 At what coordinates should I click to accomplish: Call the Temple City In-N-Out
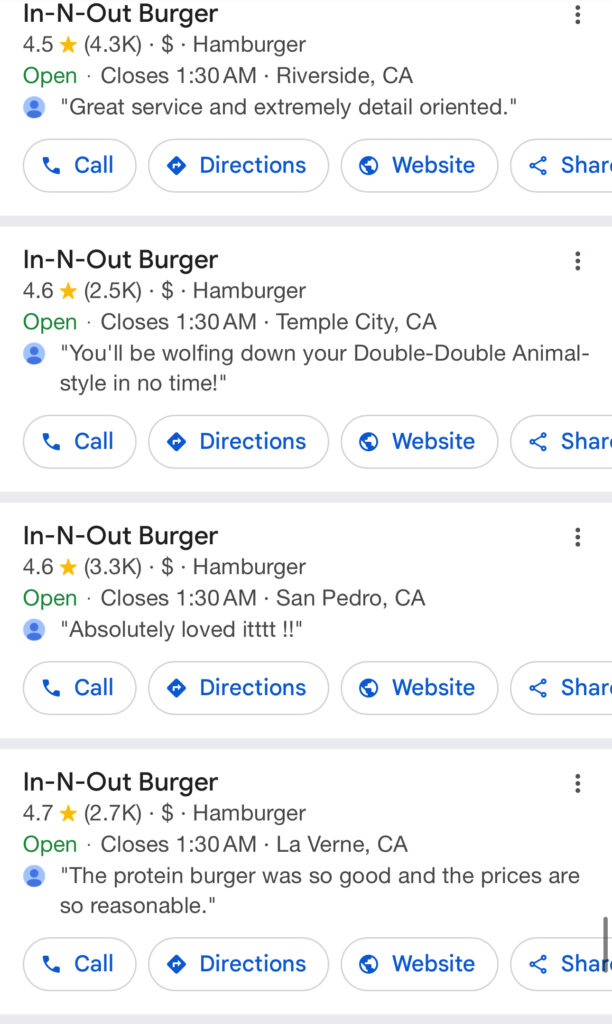pos(80,441)
